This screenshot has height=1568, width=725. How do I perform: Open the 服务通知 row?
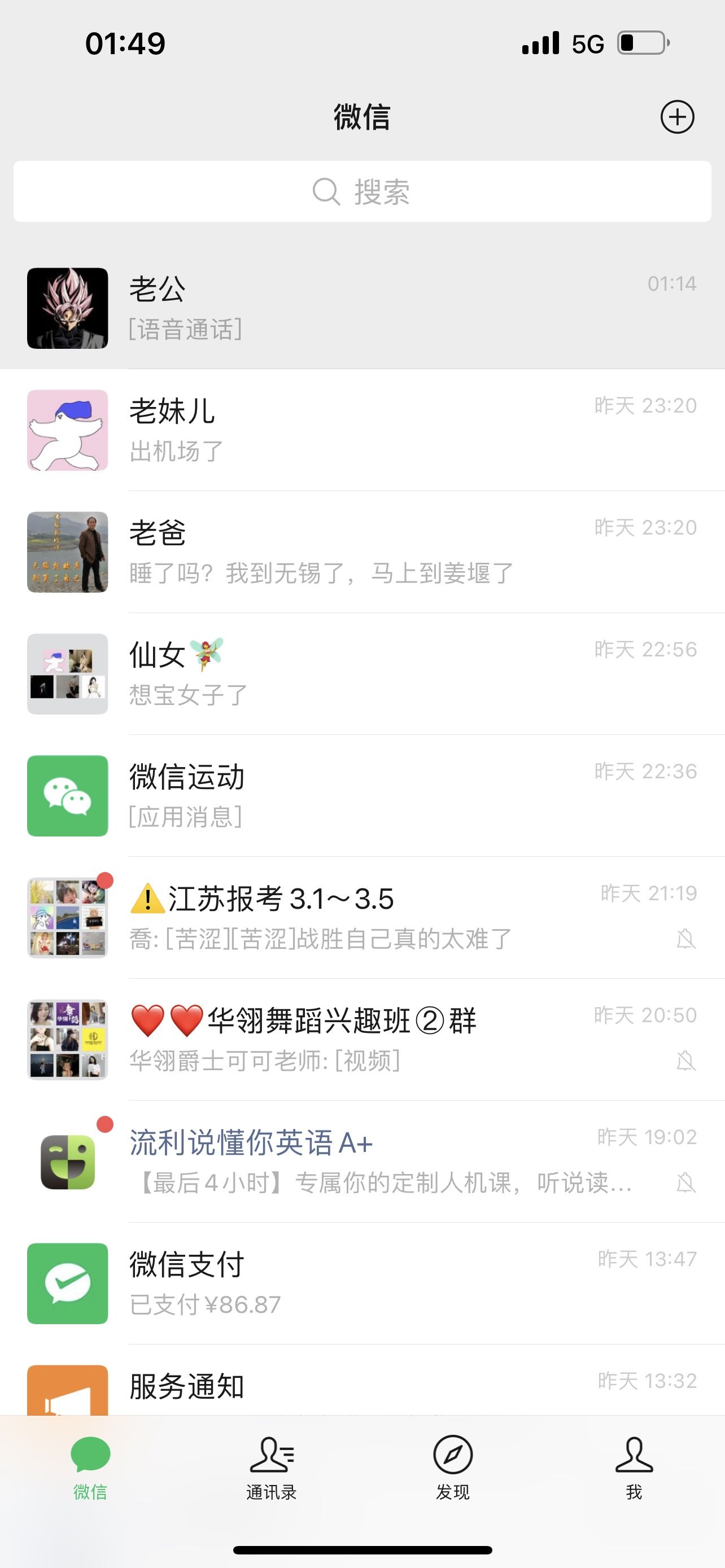pos(362,1380)
